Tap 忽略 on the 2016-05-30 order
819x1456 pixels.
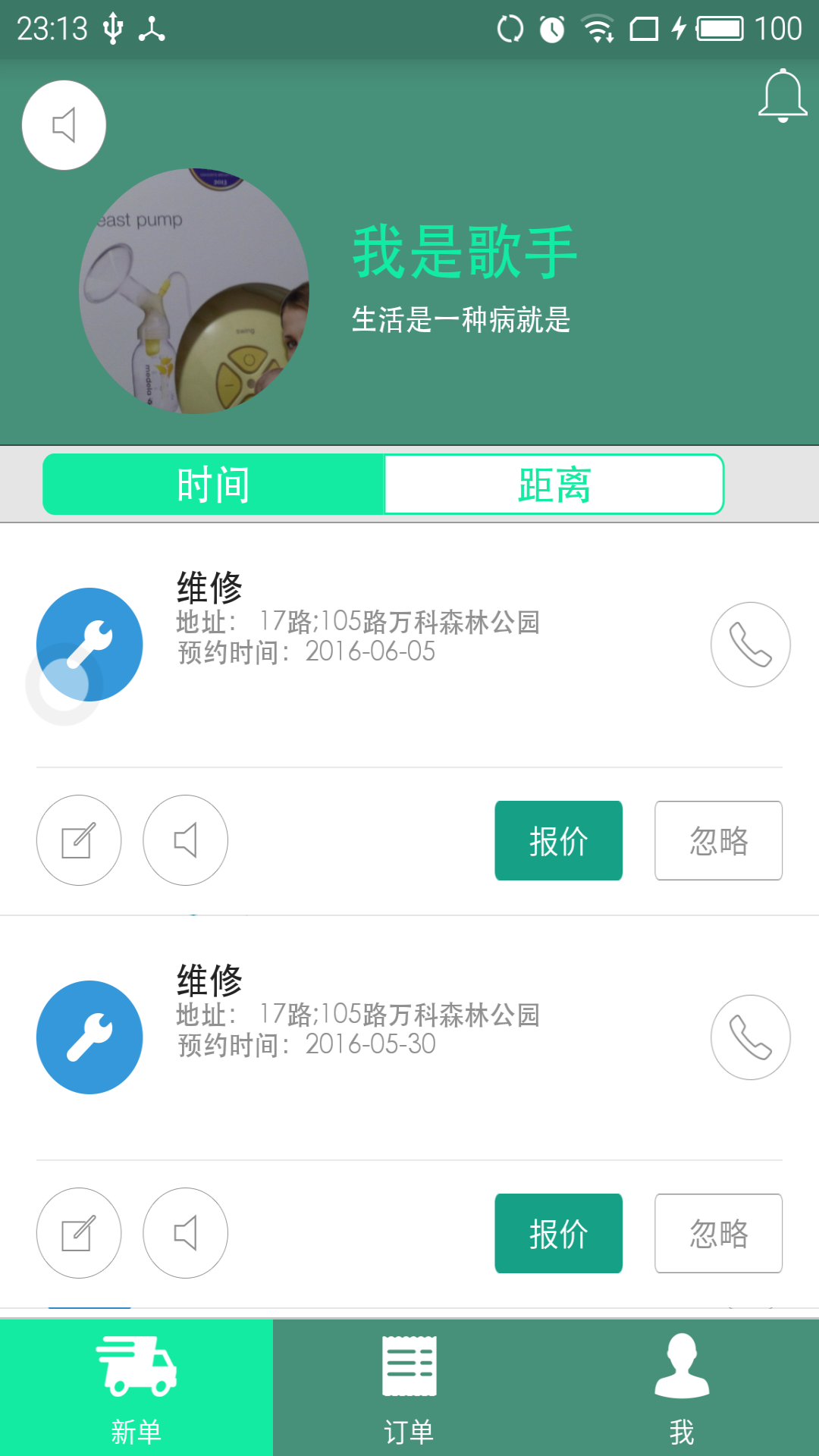click(x=718, y=1233)
